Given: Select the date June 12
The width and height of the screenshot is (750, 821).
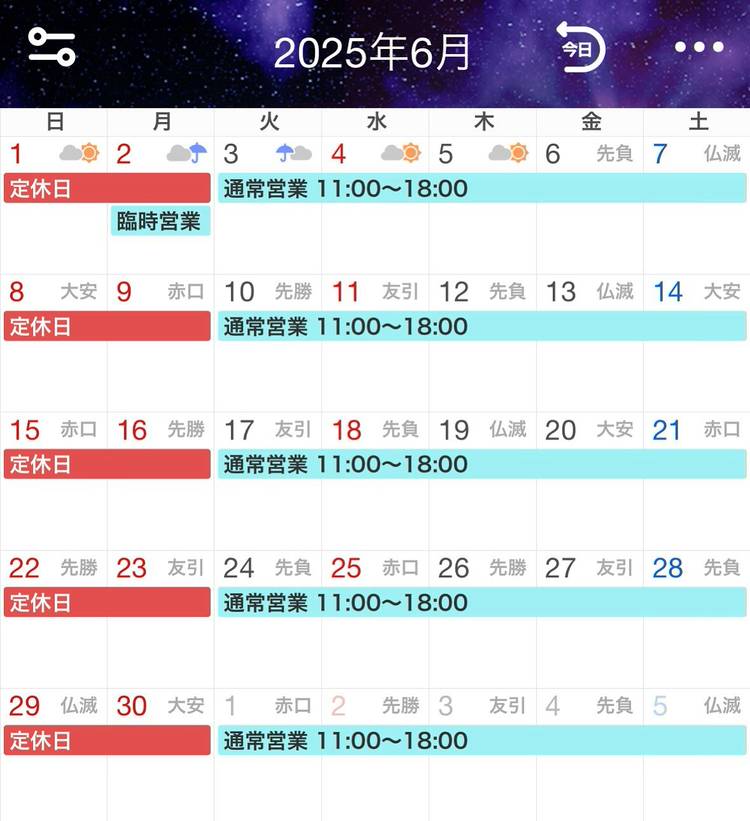Looking at the screenshot, I should 482,370.
